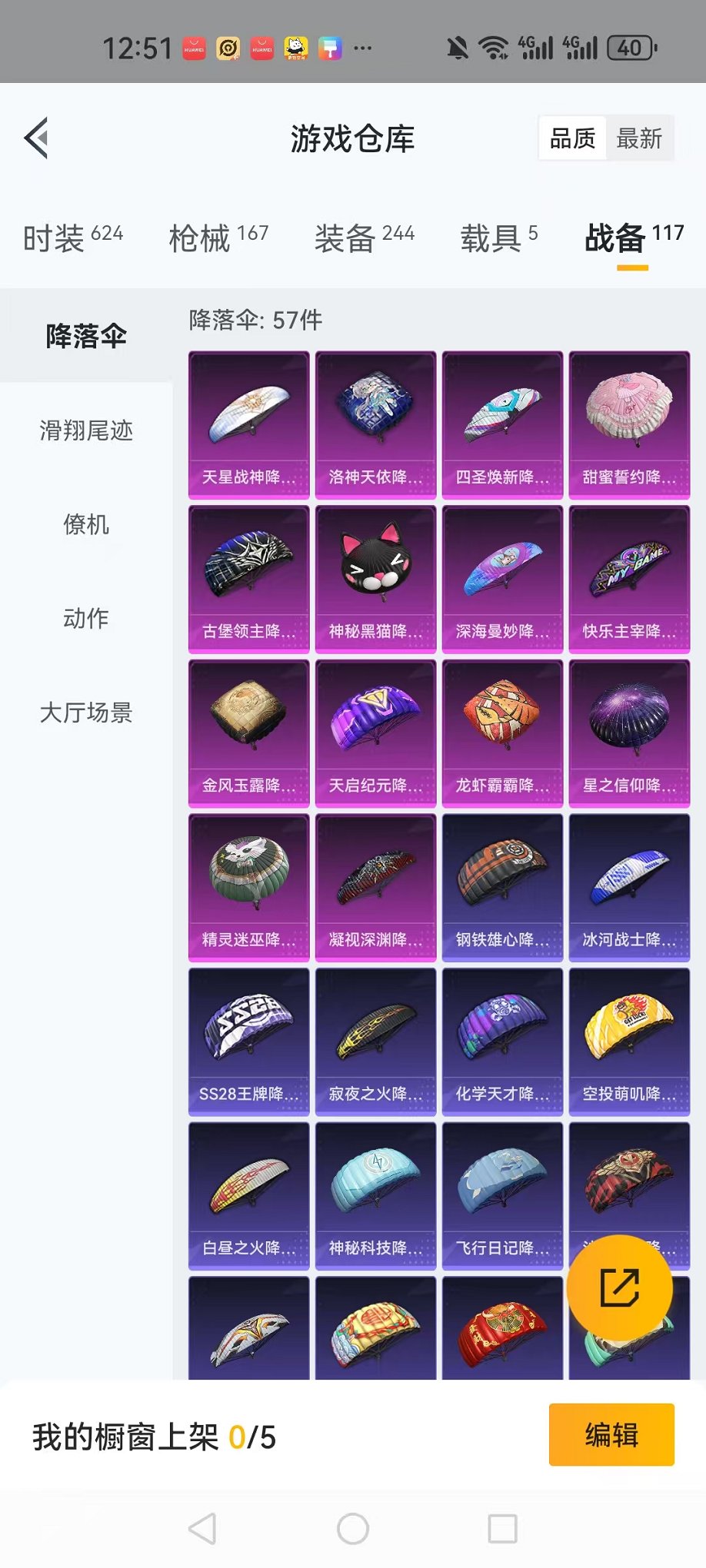Viewport: 706px width, 1568px height.
Task: Select the 僚机 category
Action: point(86,525)
